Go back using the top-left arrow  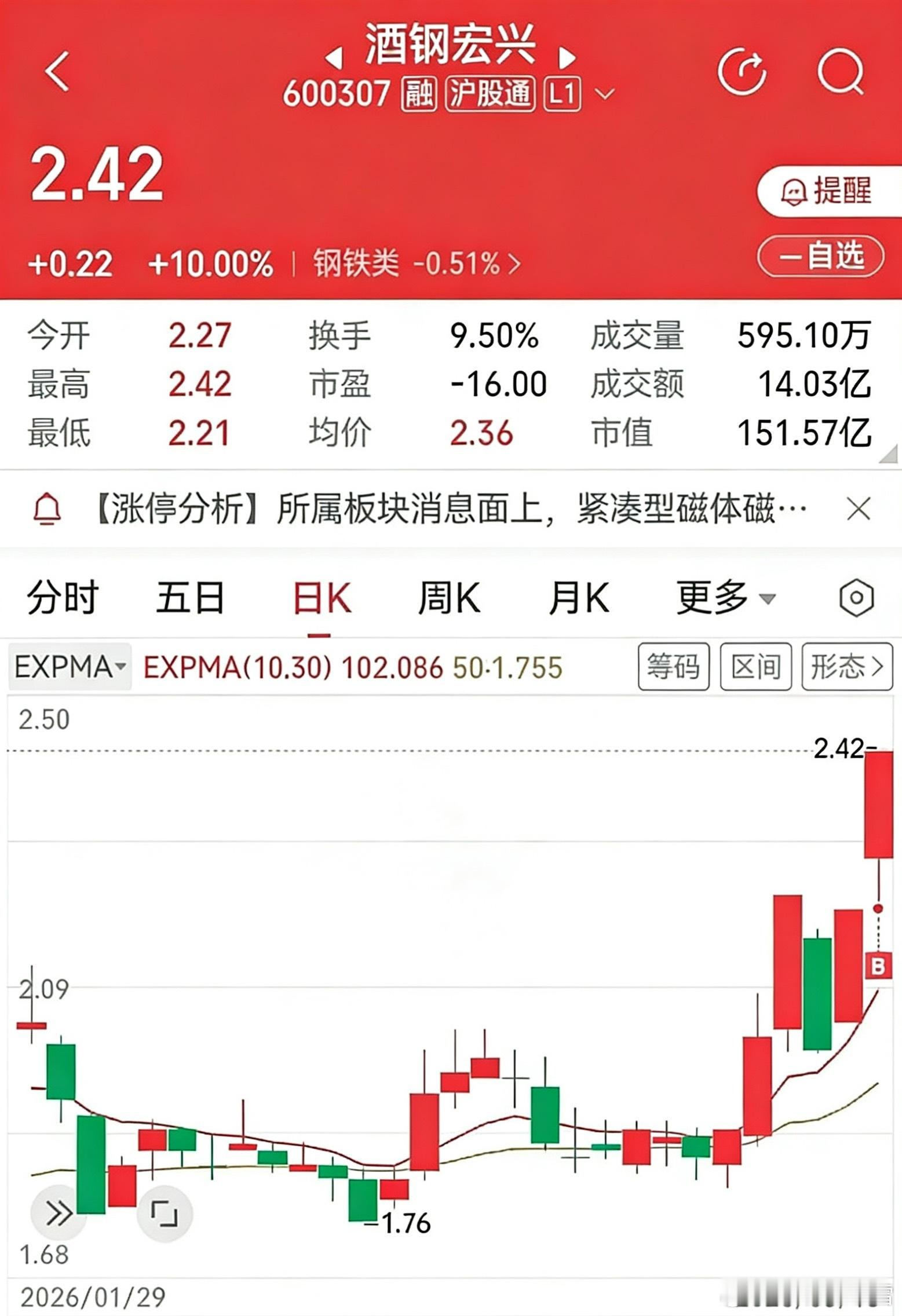tap(57, 71)
